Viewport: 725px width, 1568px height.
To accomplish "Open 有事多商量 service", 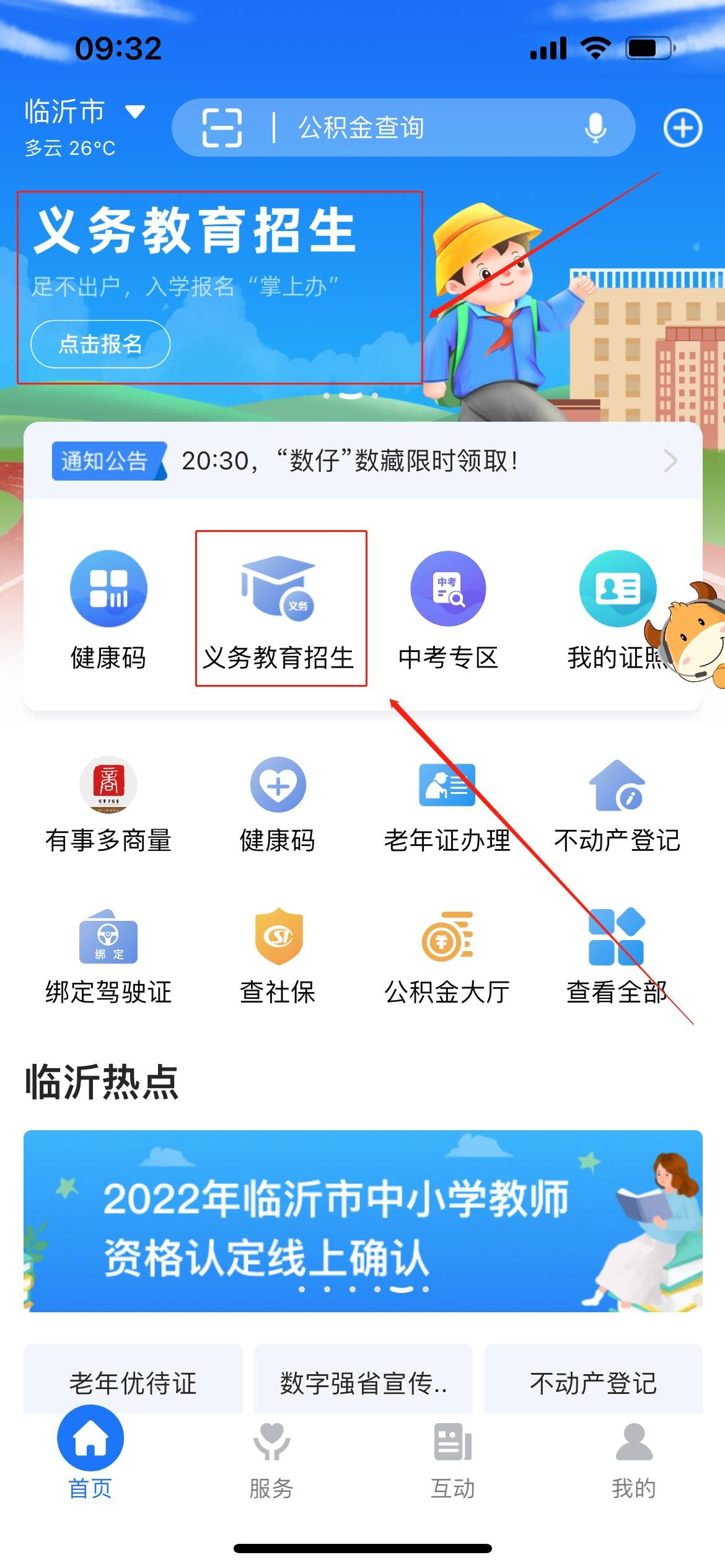I will click(108, 805).
